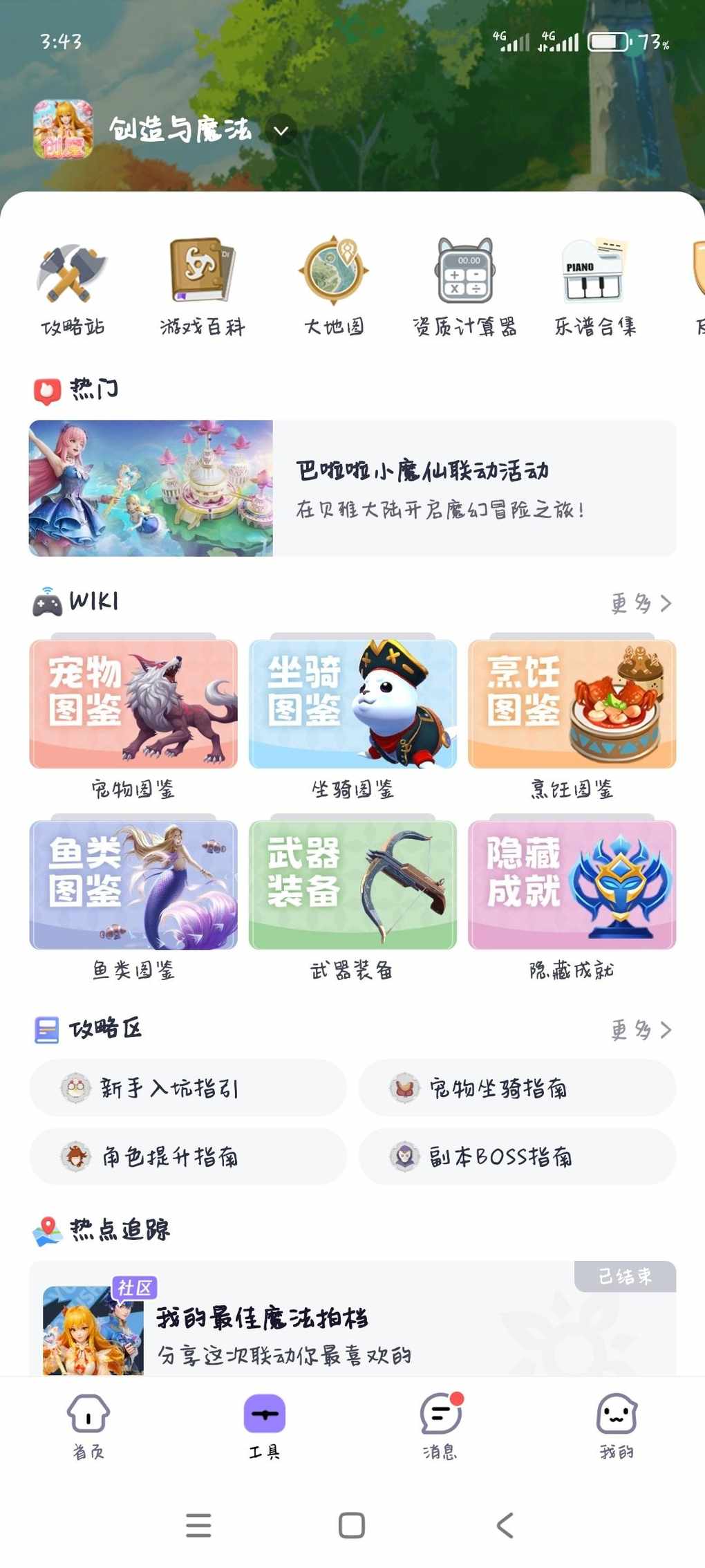The image size is (705, 1568).
Task: Tap 更多 next to WIKI
Action: click(x=641, y=603)
